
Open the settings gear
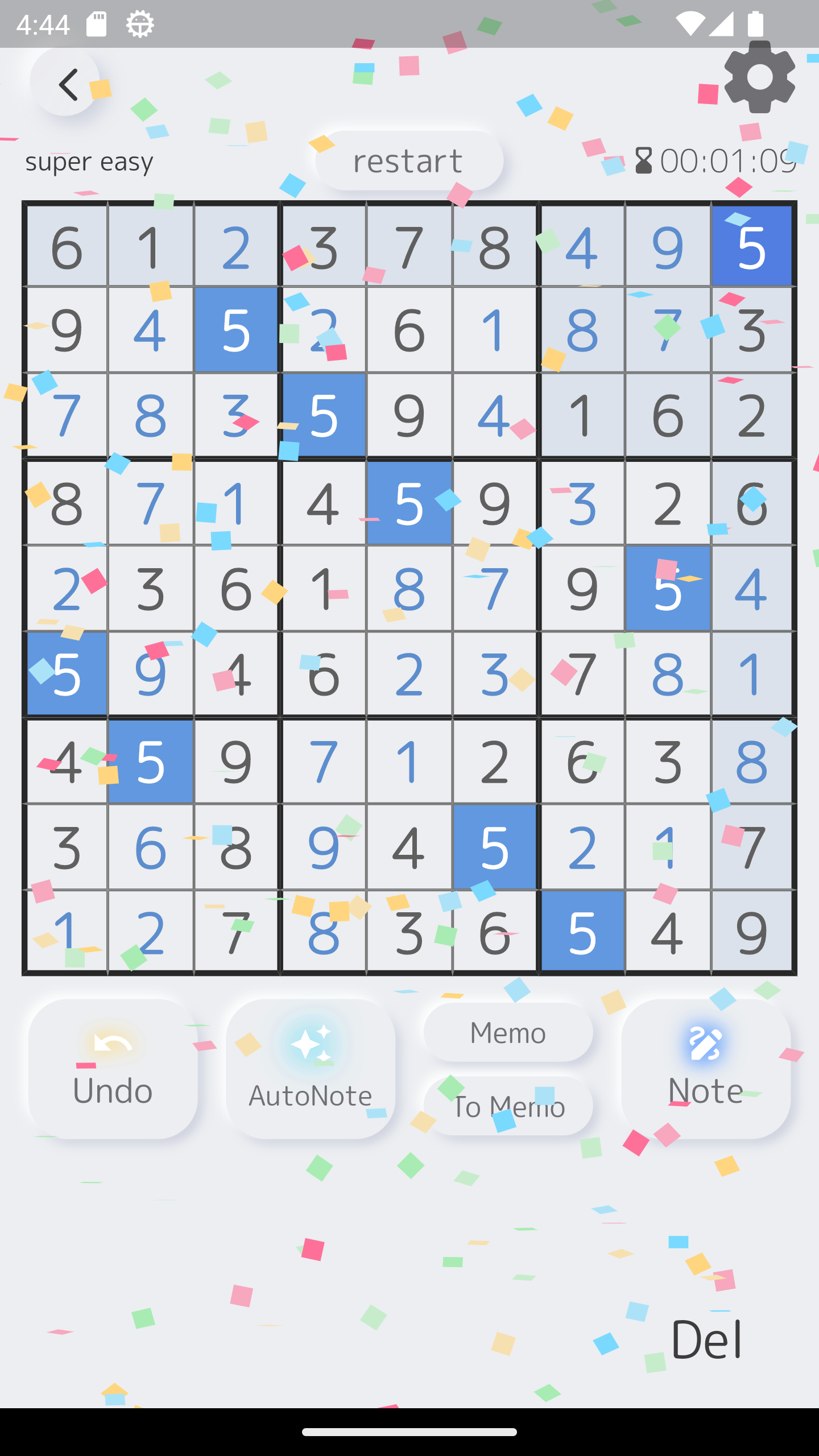coord(759,77)
